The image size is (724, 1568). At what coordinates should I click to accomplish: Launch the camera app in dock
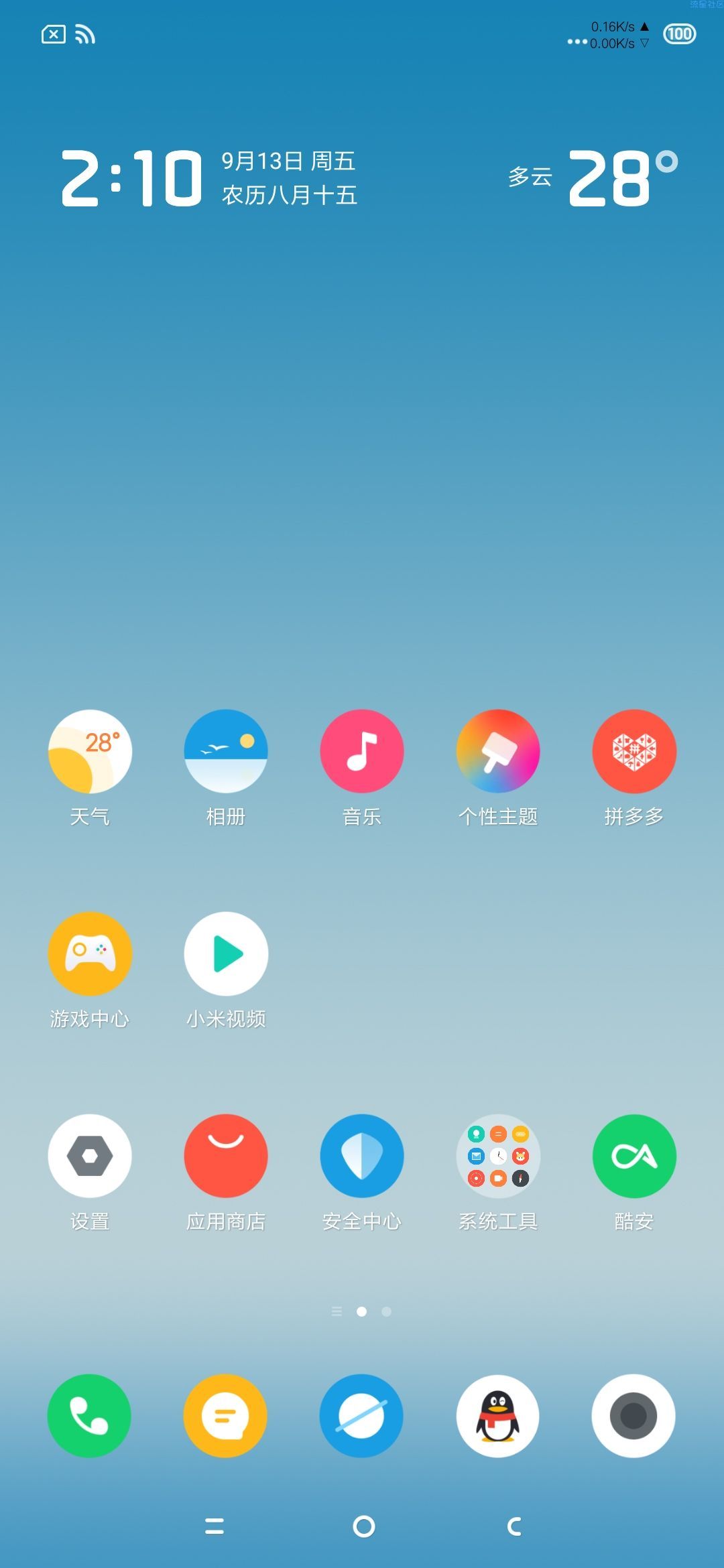[x=633, y=1416]
